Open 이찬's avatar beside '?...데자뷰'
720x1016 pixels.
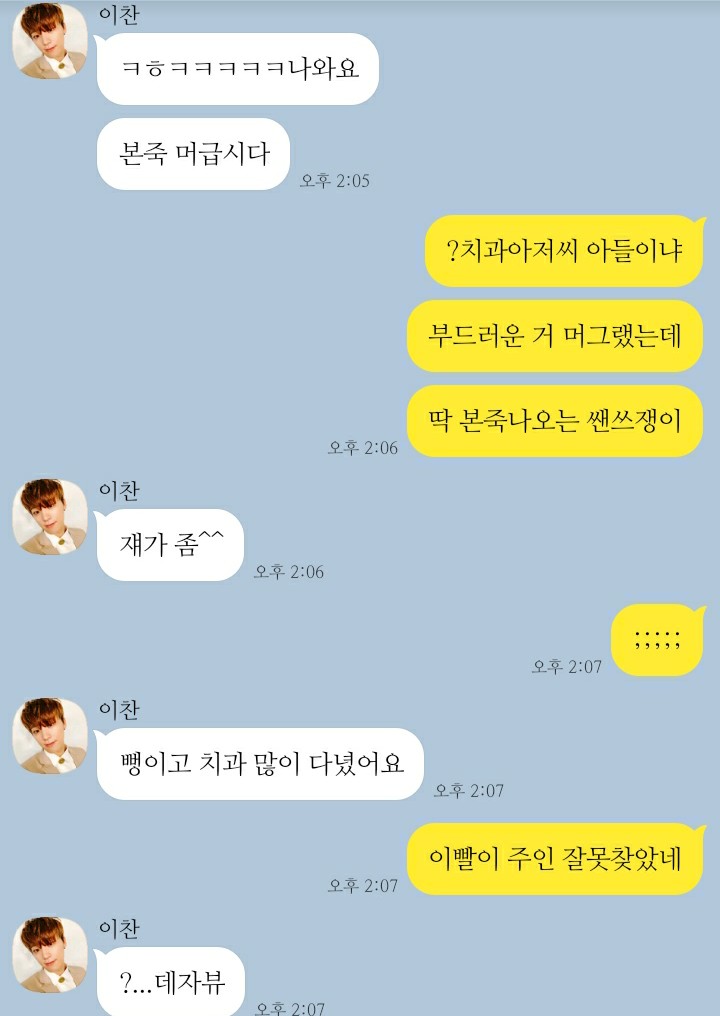(50, 955)
